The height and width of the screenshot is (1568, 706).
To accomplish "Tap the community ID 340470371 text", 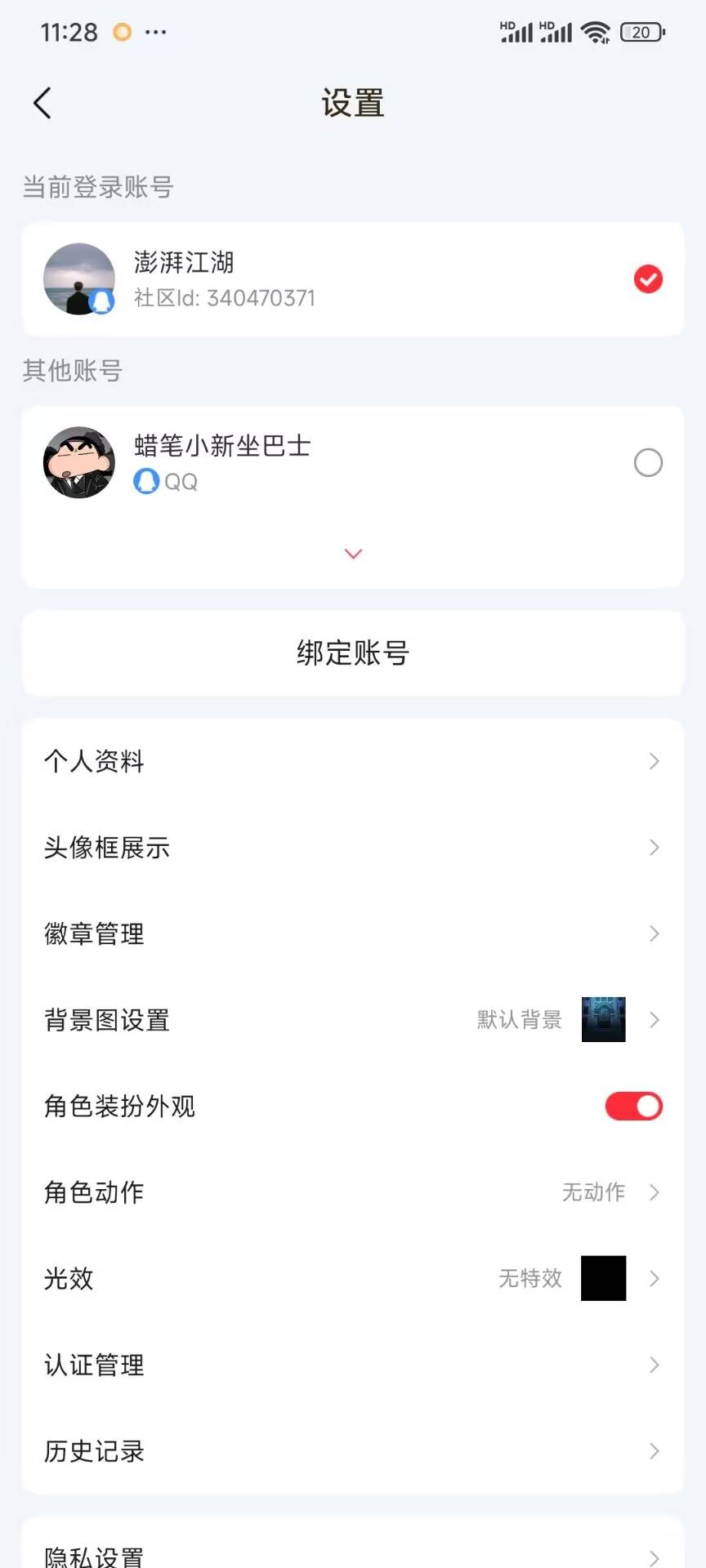I will coord(226,298).
